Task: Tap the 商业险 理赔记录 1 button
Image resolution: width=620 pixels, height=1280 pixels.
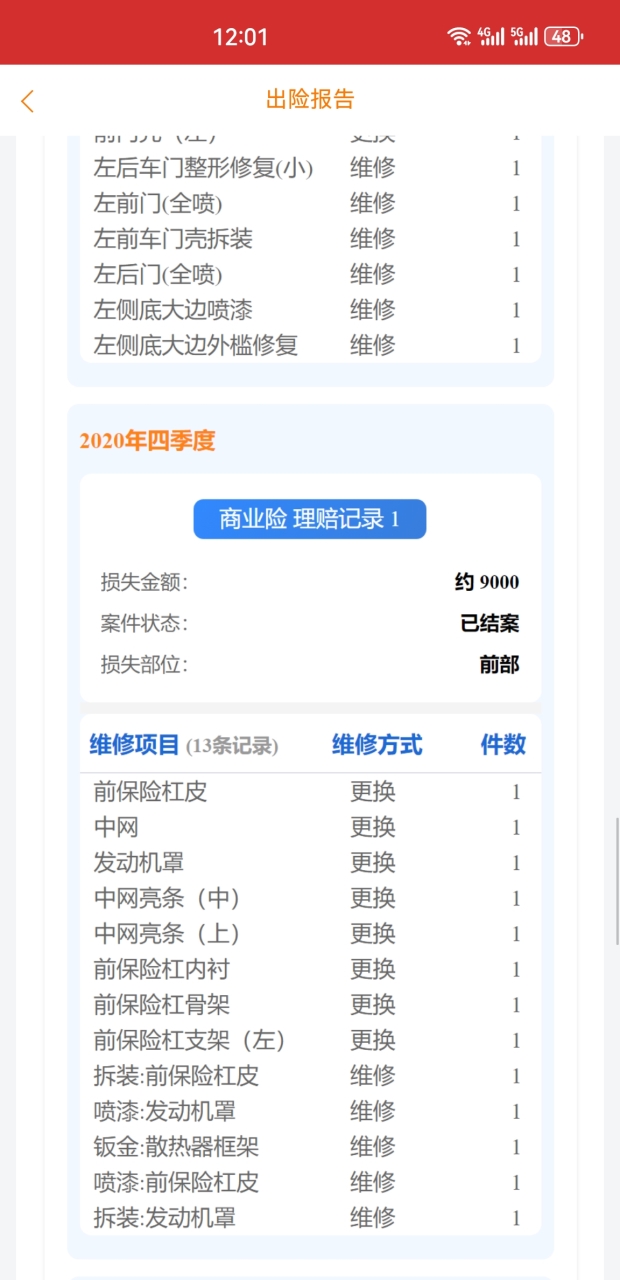Action: pyautogui.click(x=310, y=519)
